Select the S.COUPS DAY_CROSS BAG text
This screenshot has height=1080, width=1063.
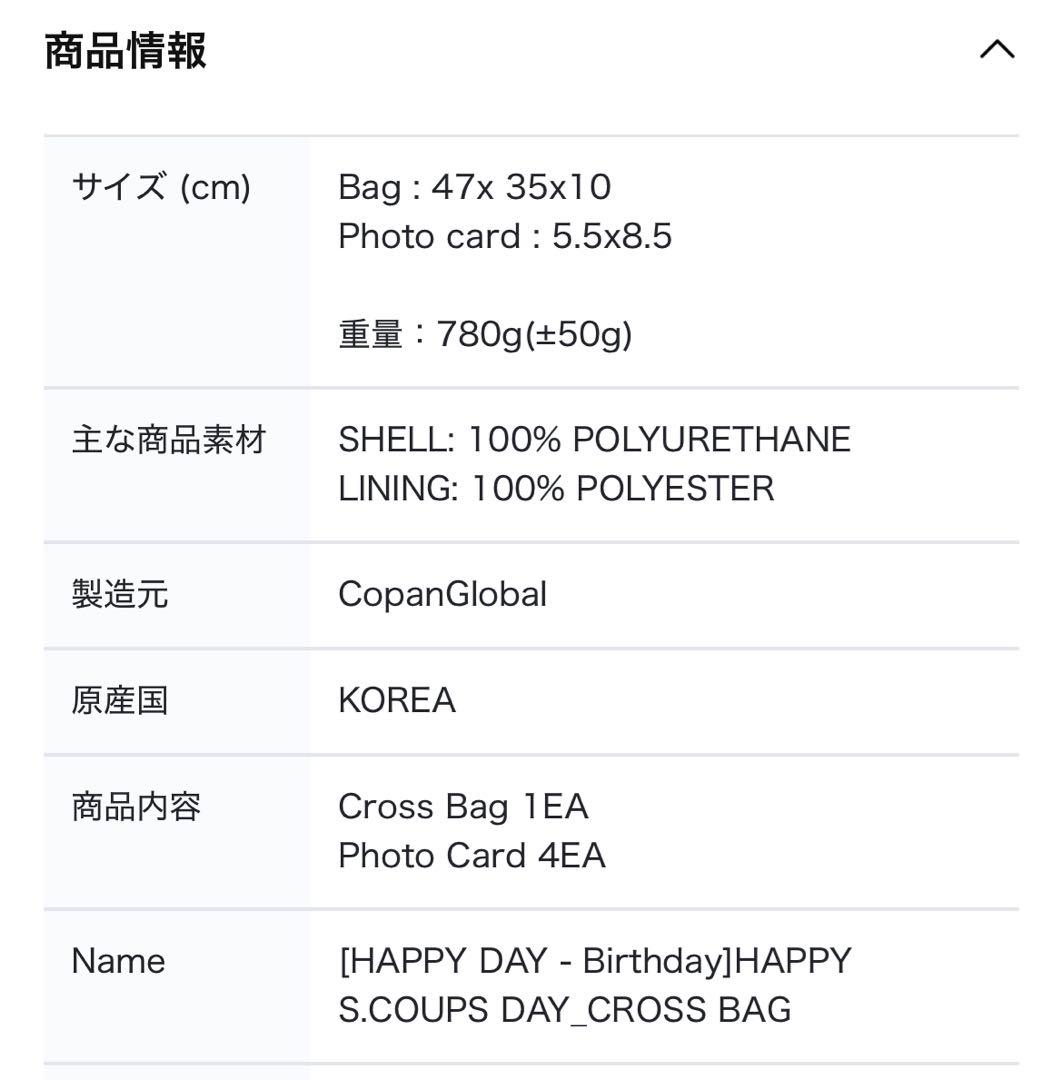(565, 1012)
